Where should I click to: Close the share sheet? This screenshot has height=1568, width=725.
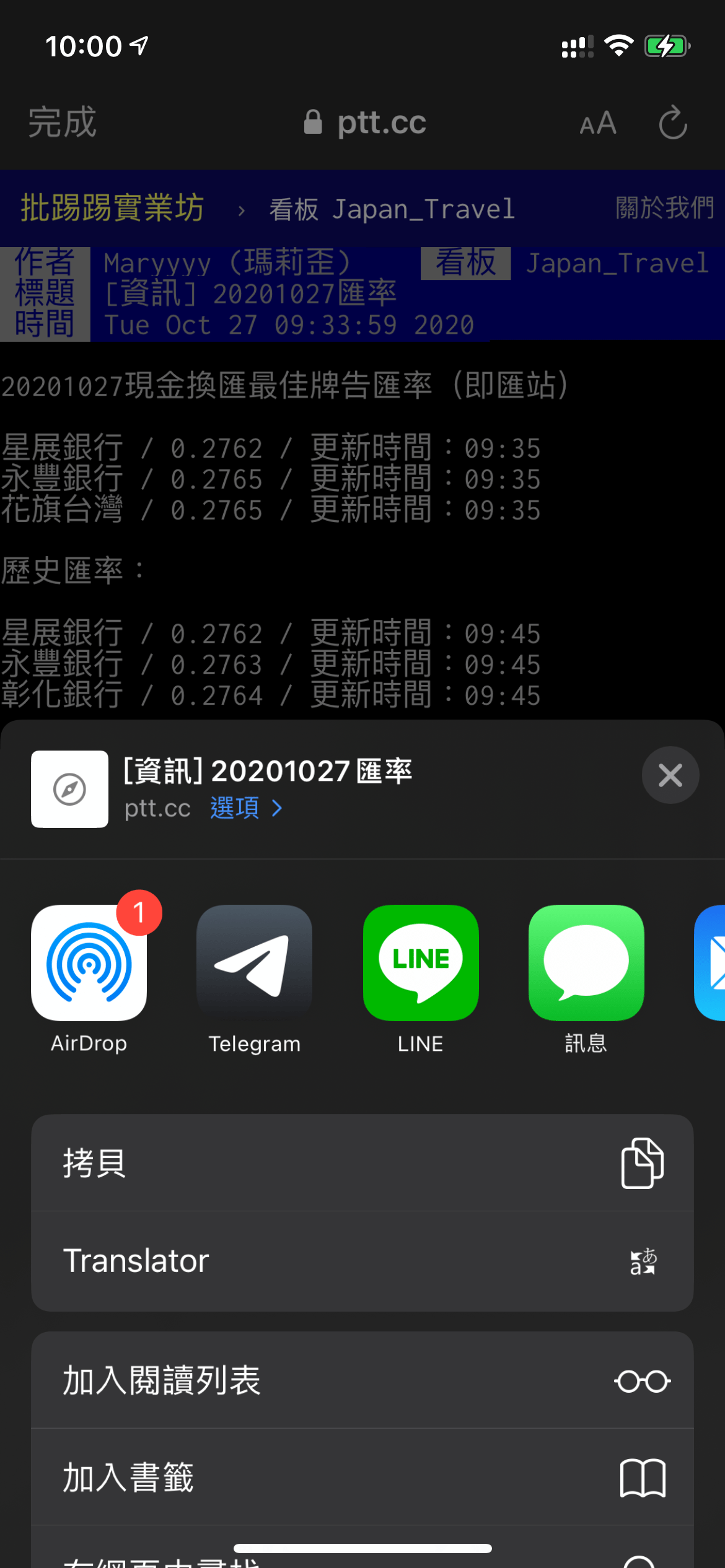670,775
